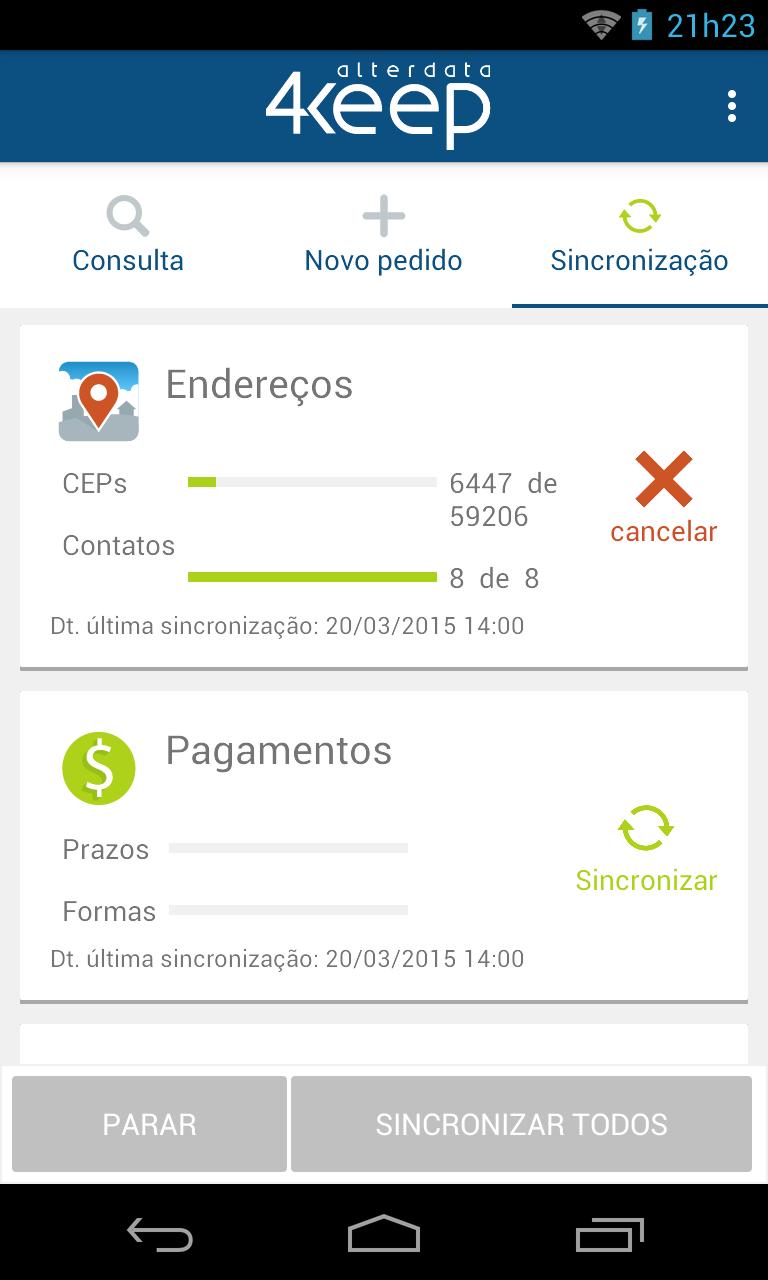Select the Sincronização tab
Viewport: 768px width, 1280px height.
click(639, 237)
